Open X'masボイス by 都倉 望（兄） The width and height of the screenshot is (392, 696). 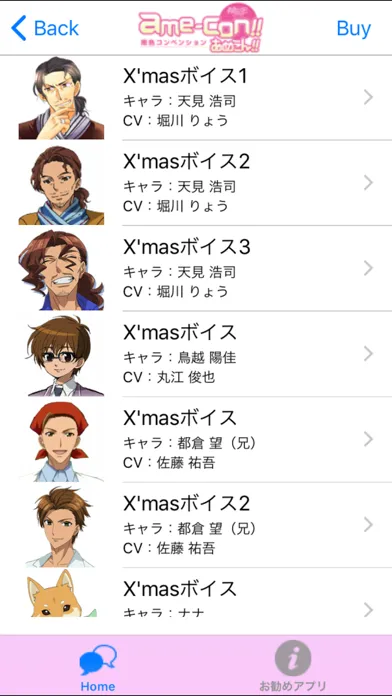(x=196, y=439)
